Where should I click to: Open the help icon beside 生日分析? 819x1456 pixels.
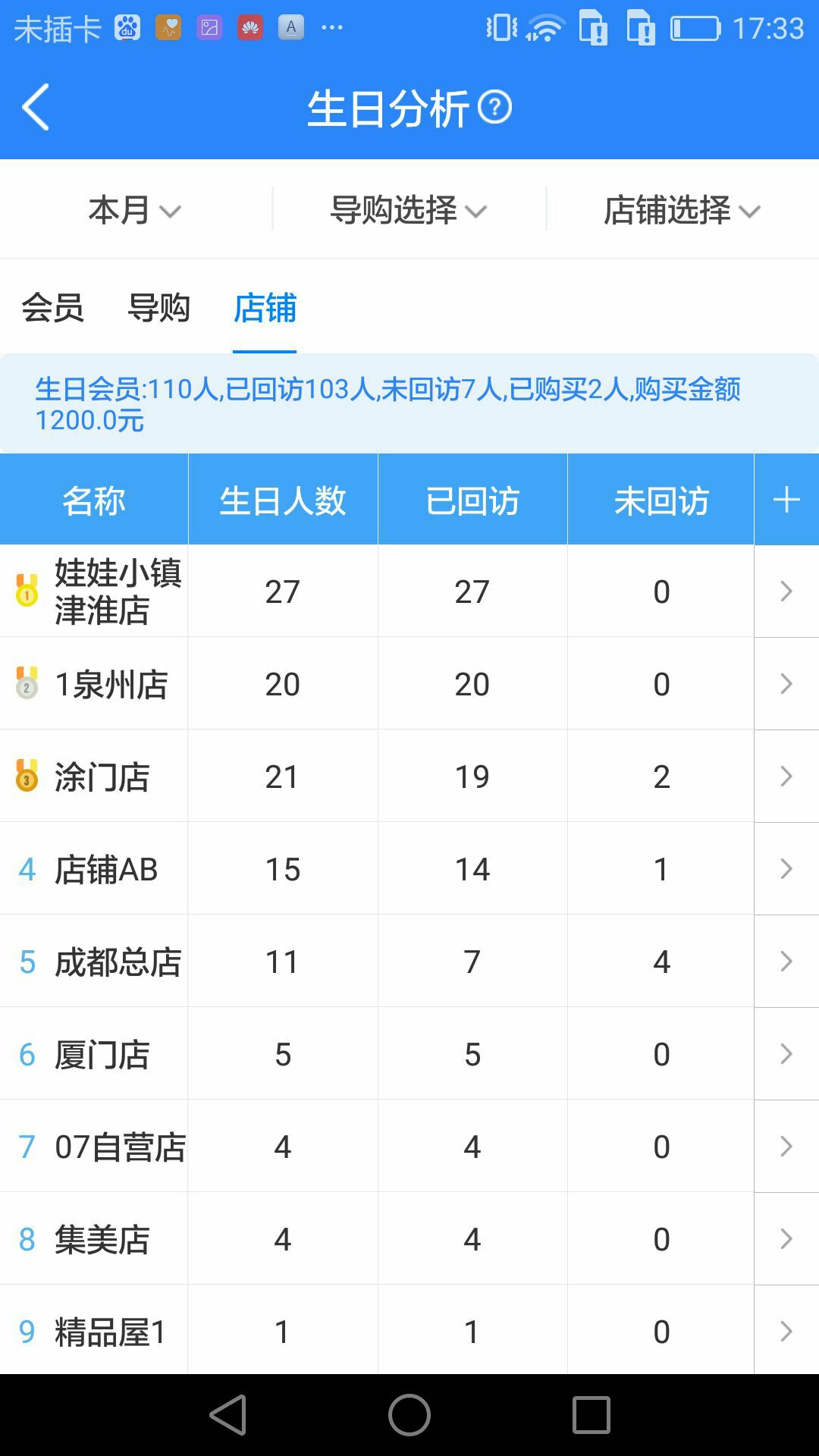click(495, 107)
